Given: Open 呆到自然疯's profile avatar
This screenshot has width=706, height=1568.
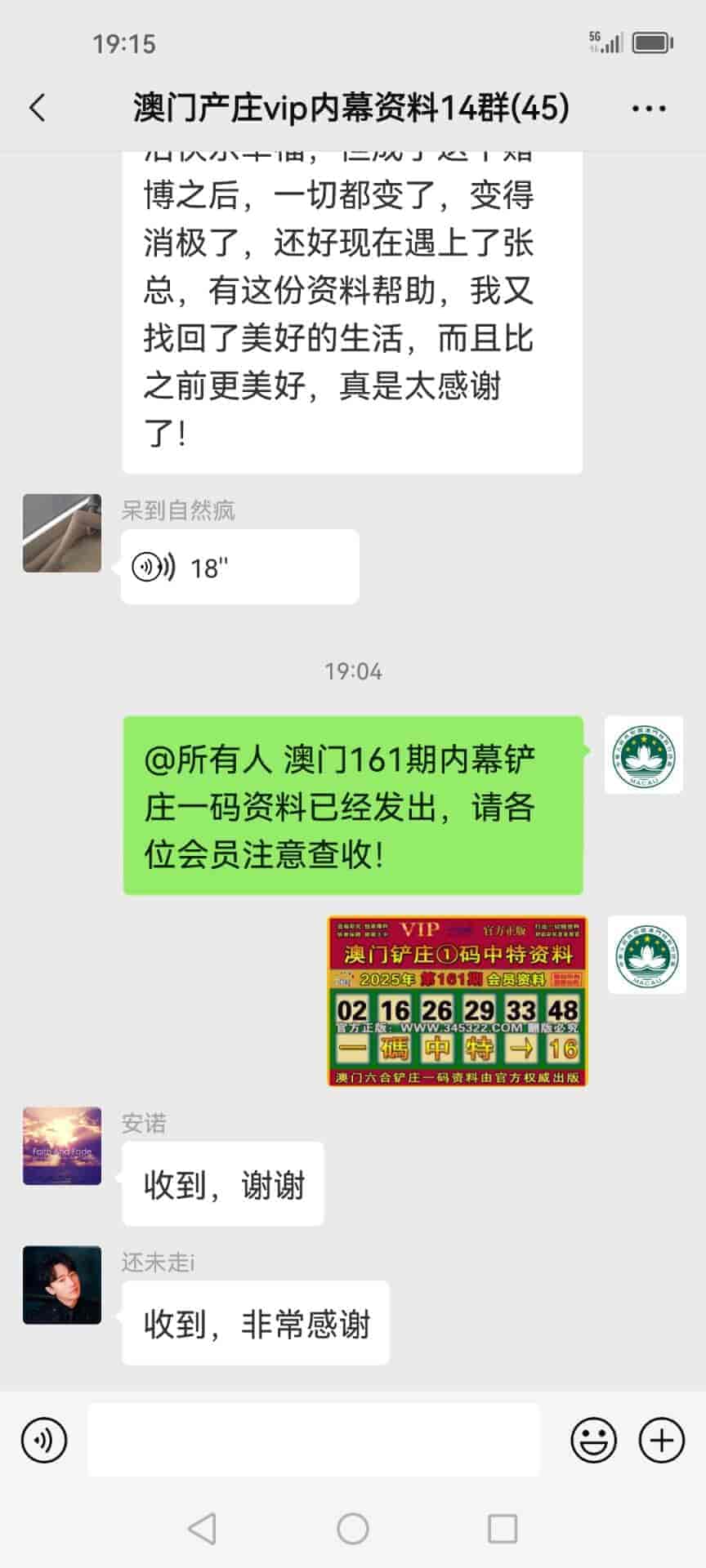Looking at the screenshot, I should tap(62, 533).
